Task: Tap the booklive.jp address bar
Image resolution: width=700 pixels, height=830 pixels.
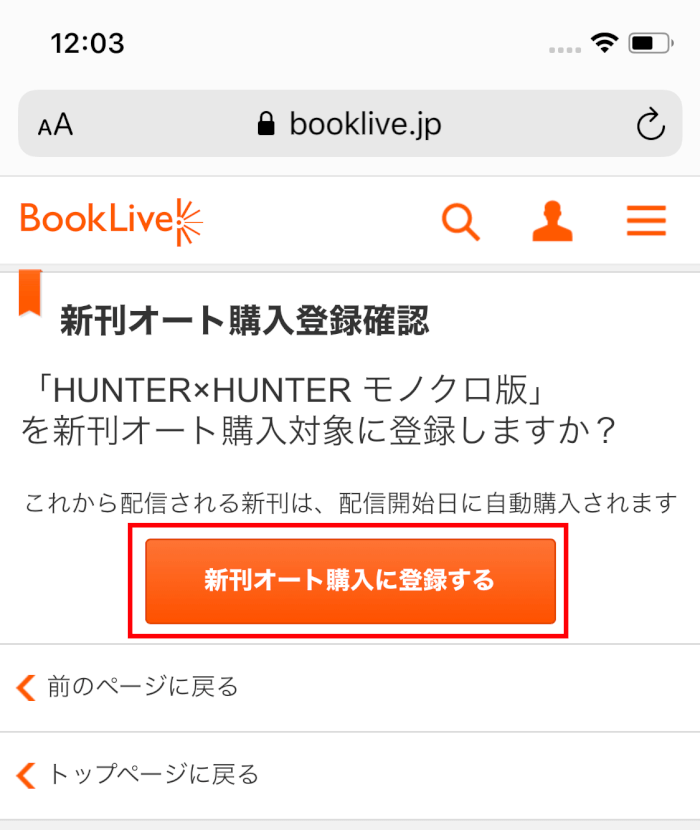Action: [x=350, y=125]
